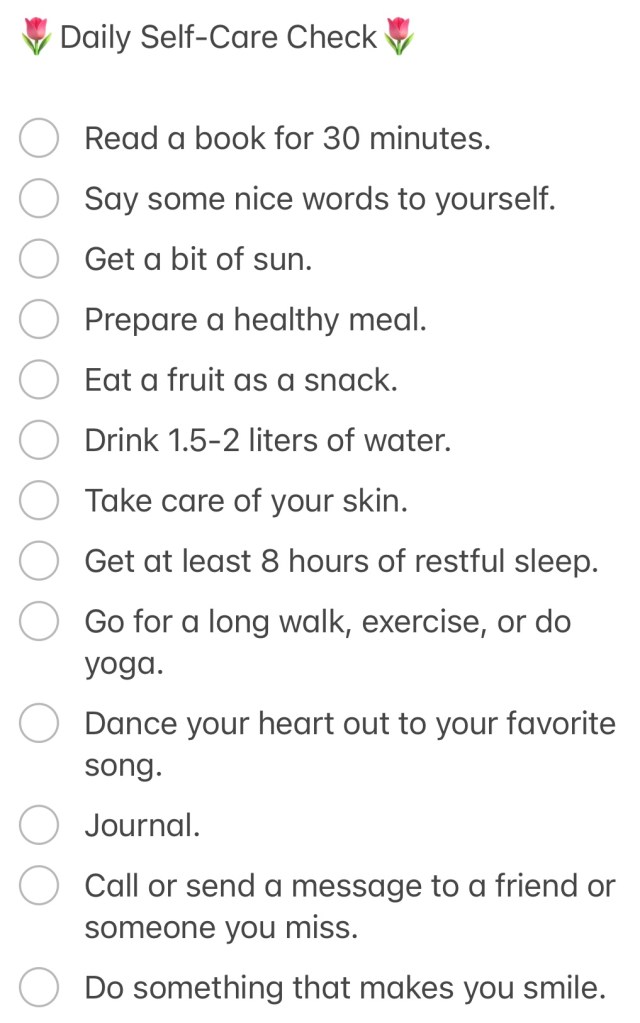Check 'Call or send a message to a friend'

tap(39, 886)
